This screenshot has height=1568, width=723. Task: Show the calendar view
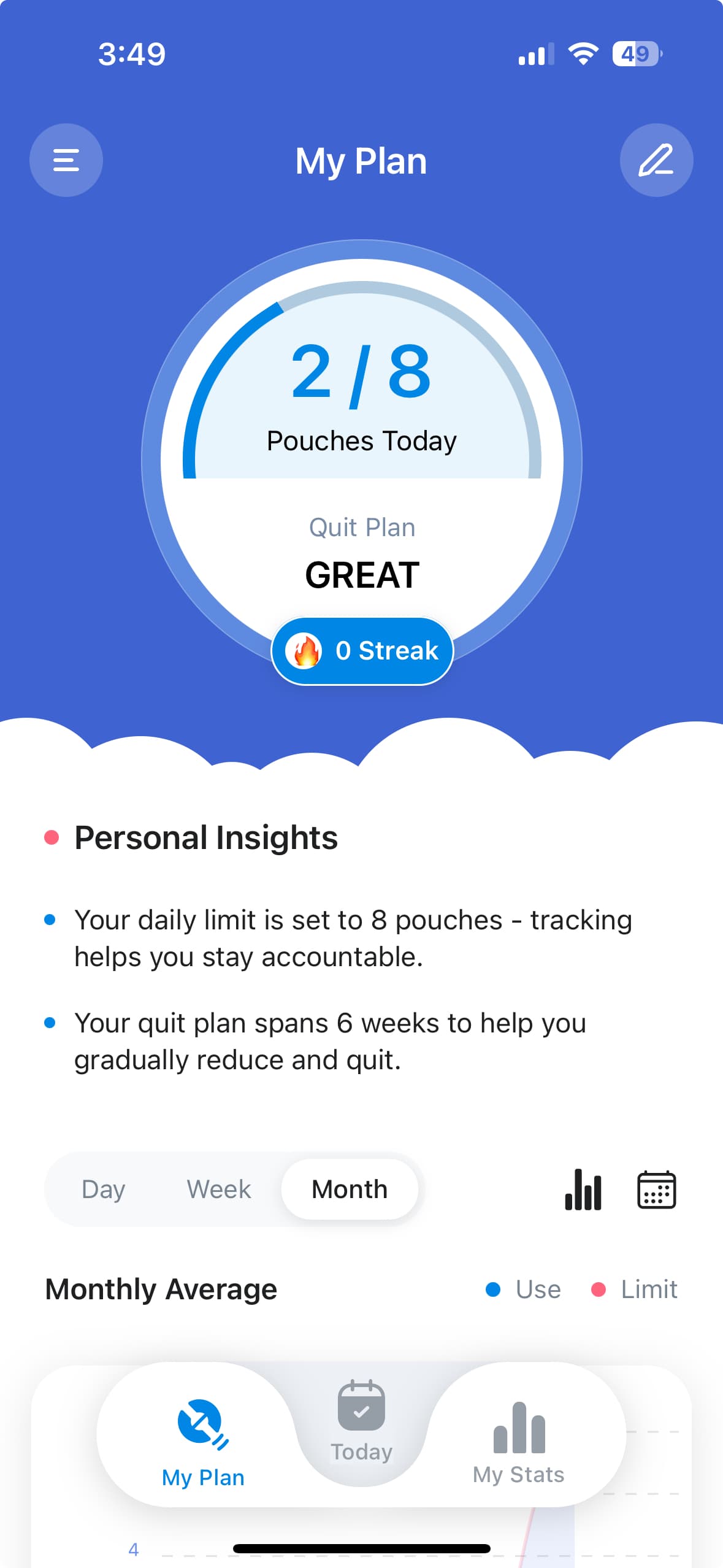pos(656,1190)
